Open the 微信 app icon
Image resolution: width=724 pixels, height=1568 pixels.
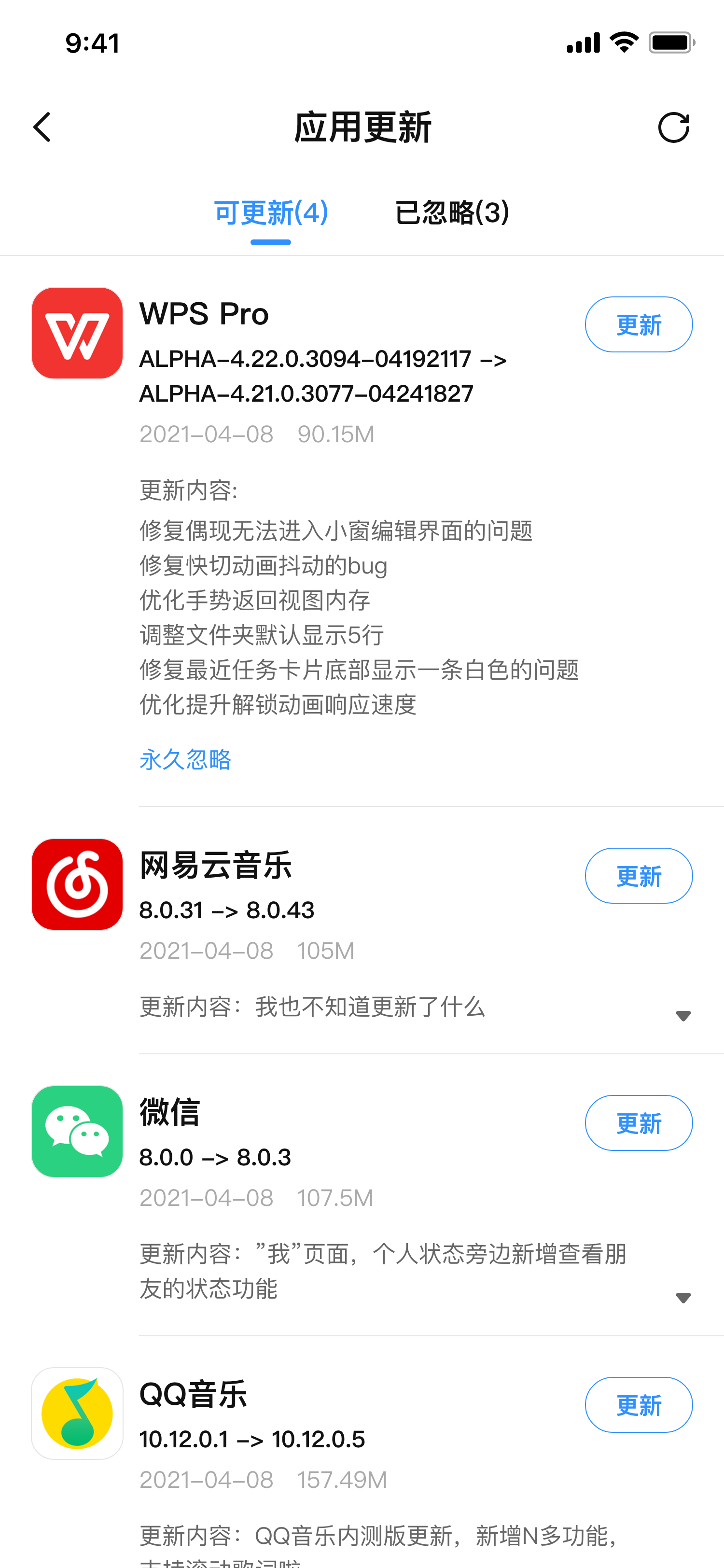pos(77,1131)
